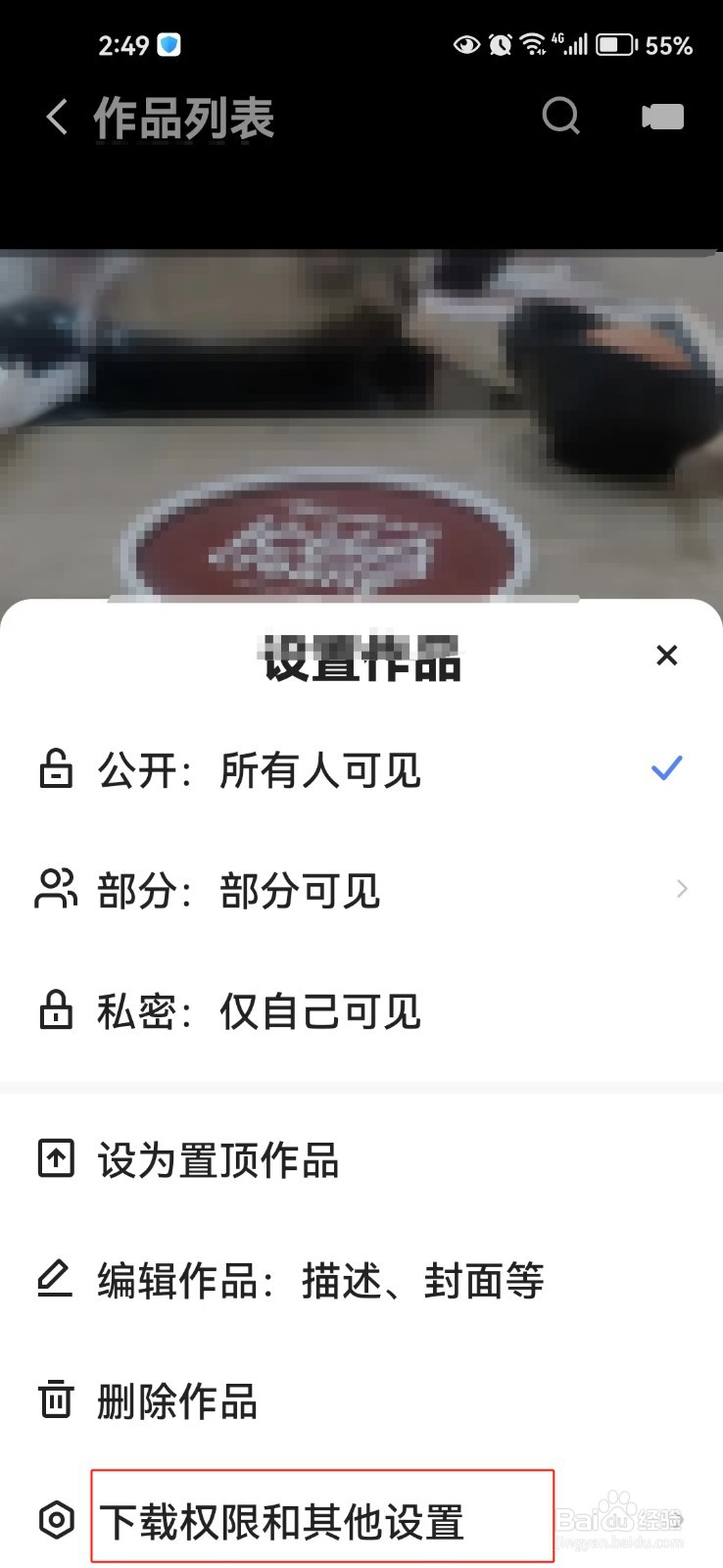Image resolution: width=723 pixels, height=1568 pixels.
Task: Expand 部分：部分可见 via its chevron
Action: (682, 889)
